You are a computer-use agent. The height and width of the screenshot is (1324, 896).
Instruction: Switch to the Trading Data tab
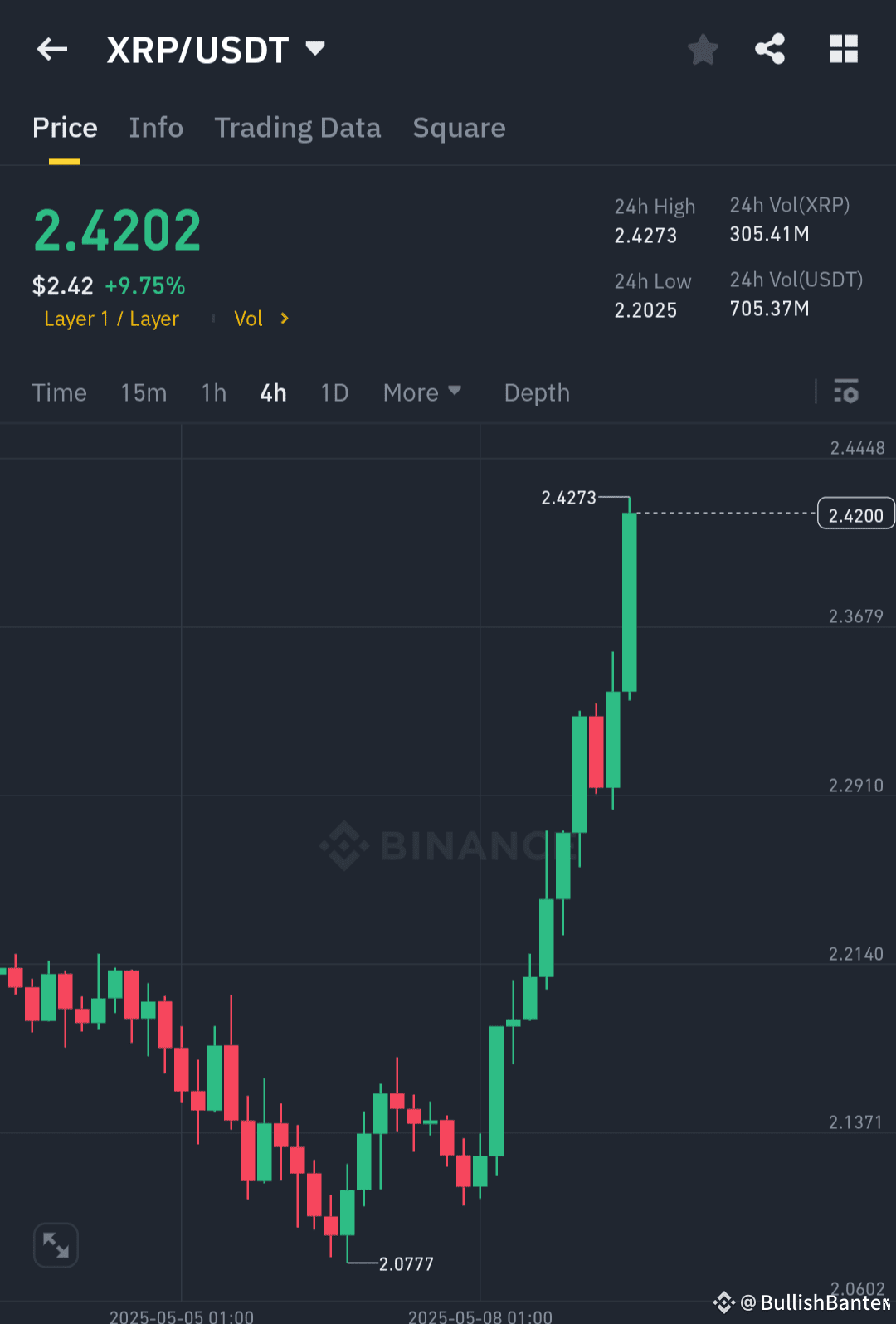(x=298, y=129)
